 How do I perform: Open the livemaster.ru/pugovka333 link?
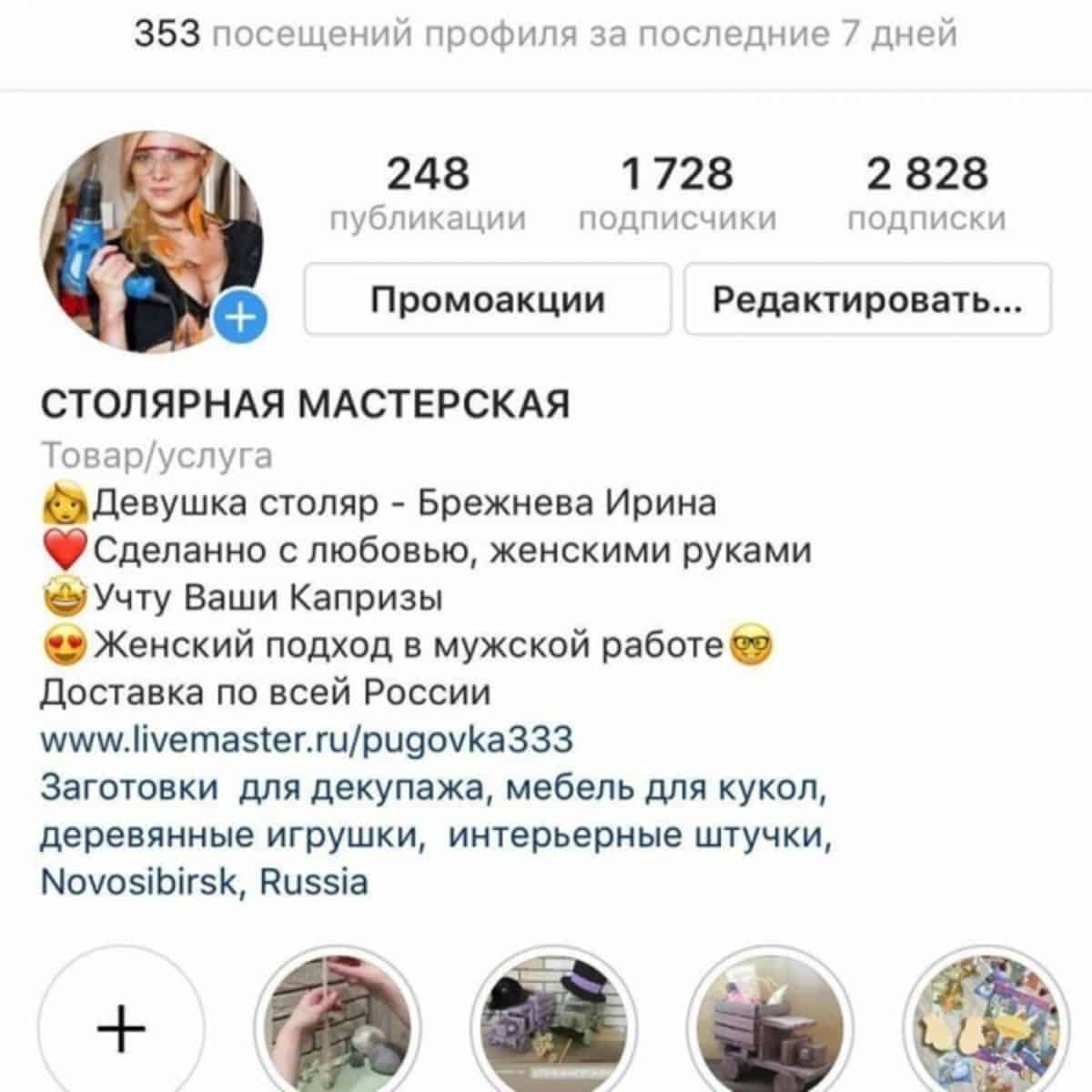307,738
